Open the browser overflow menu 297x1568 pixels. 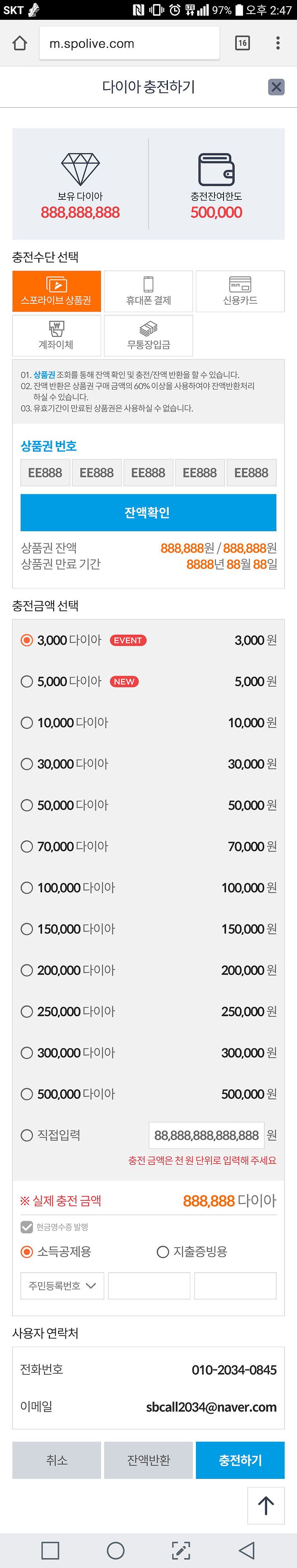[278, 43]
